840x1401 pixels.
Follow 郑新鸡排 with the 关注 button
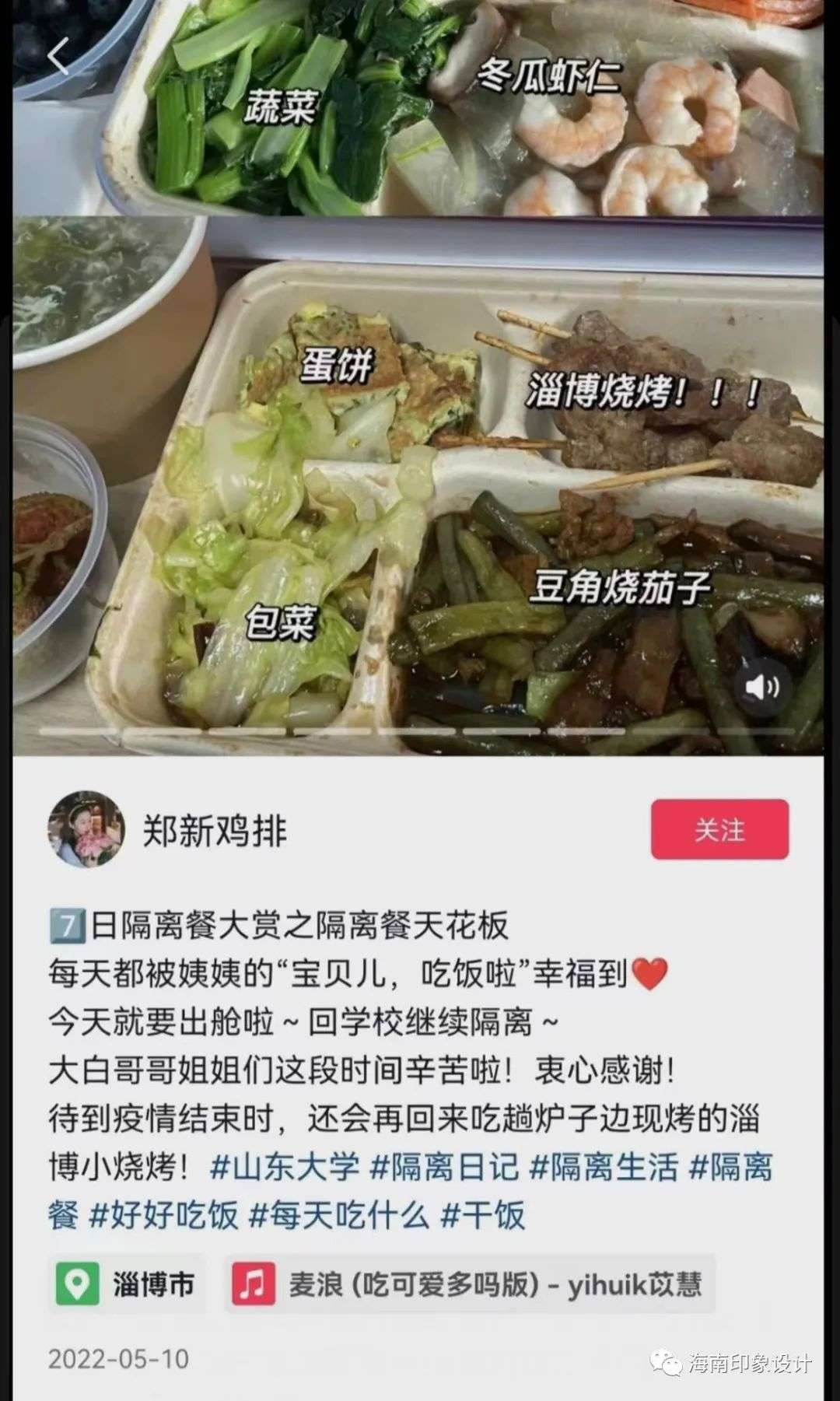click(x=719, y=829)
